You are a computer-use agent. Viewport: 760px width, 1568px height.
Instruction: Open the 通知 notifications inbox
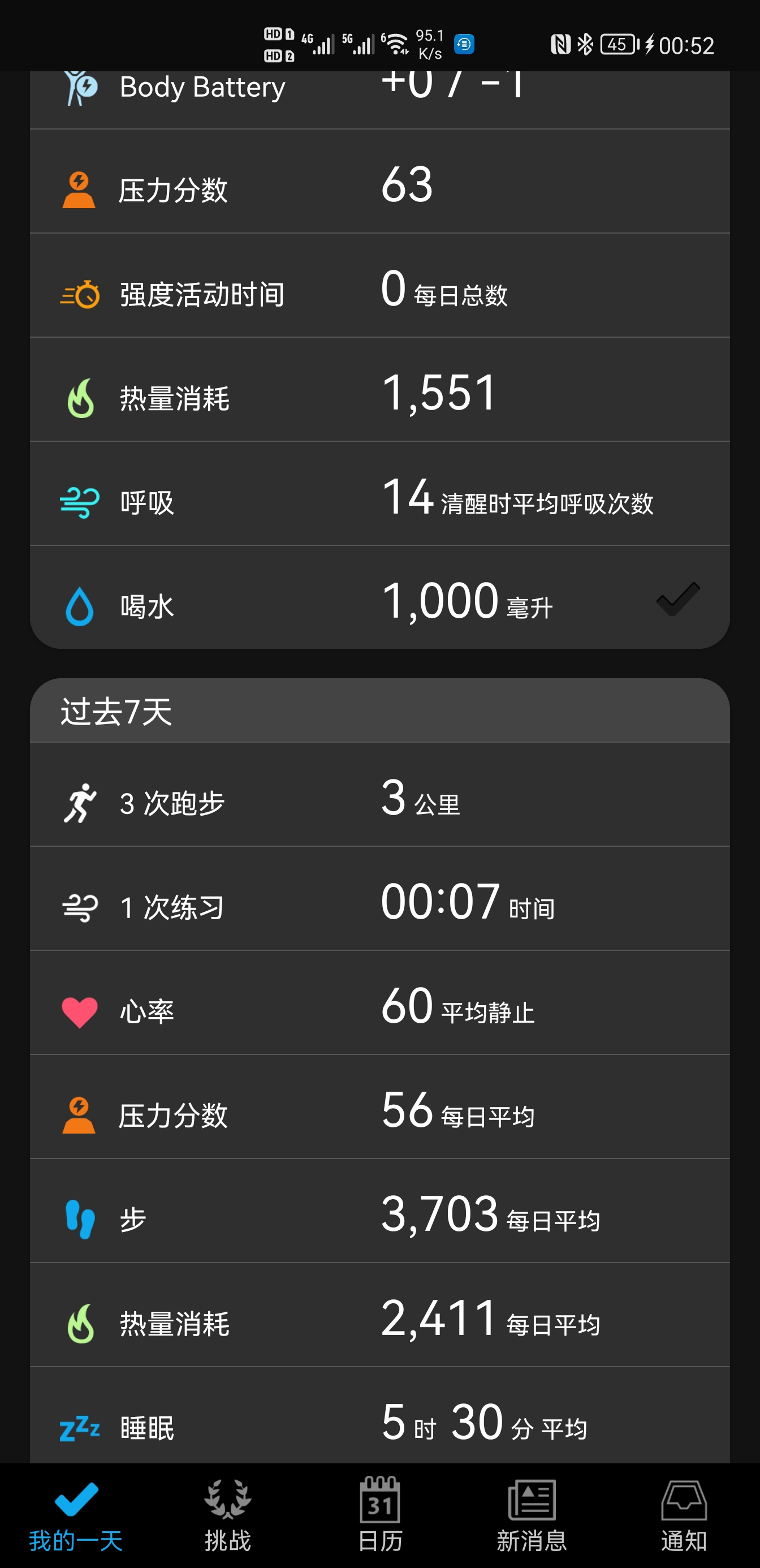684,1515
